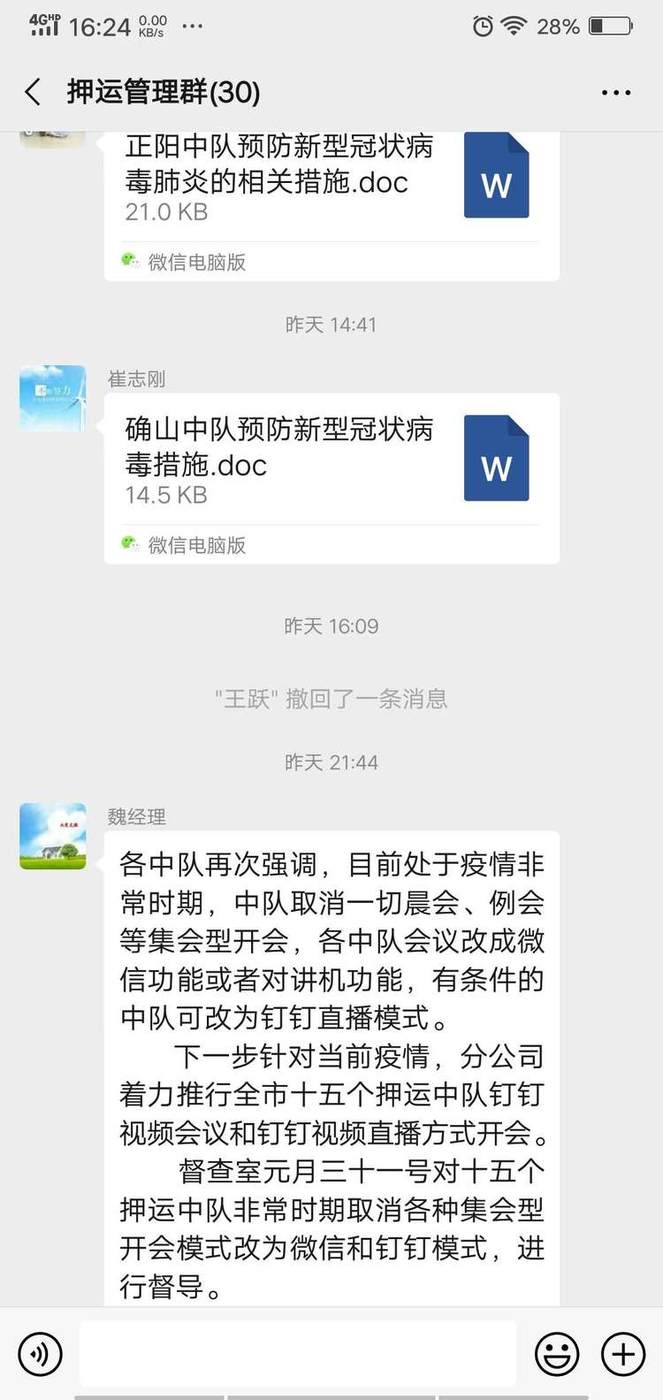This screenshot has height=1400, width=663.
Task: Open the emoji sticker panel
Action: (557, 1354)
